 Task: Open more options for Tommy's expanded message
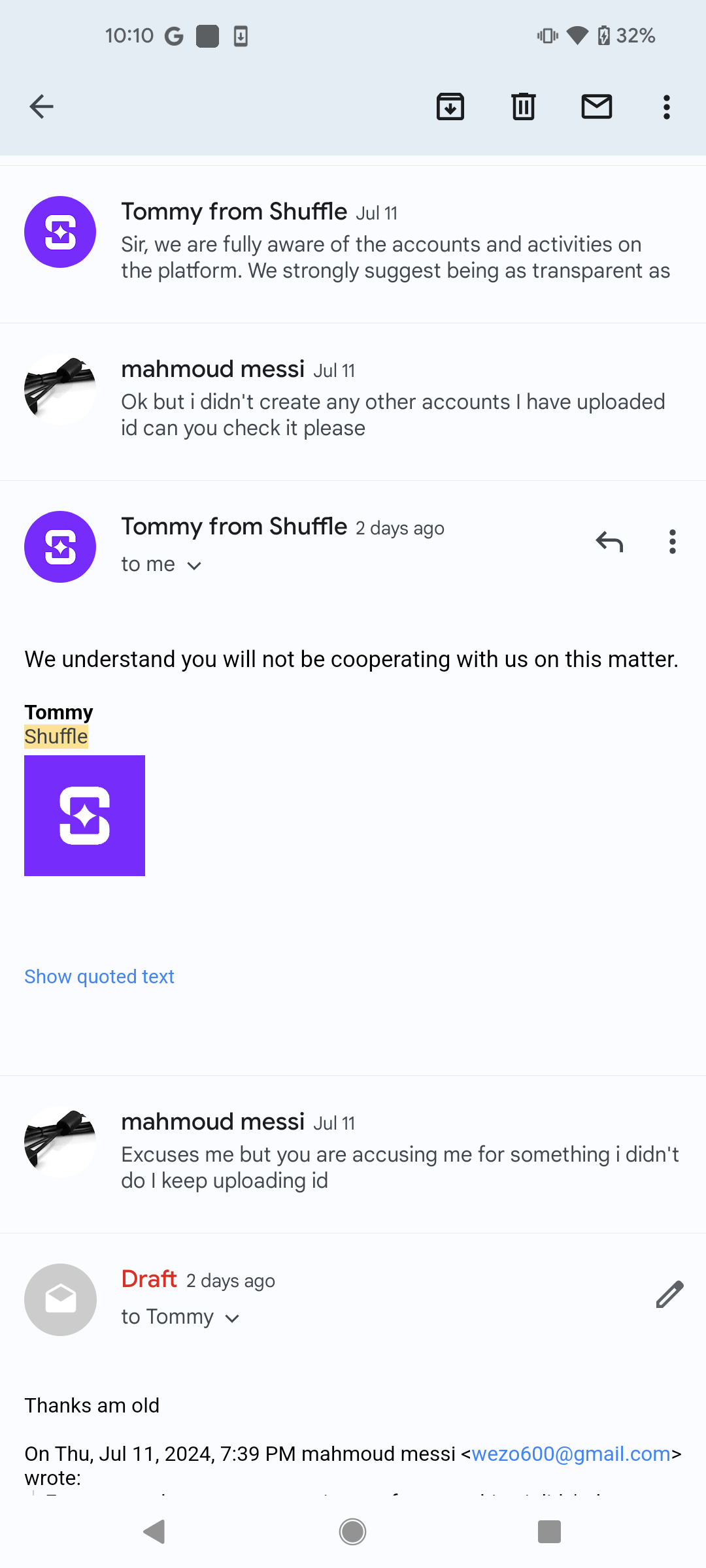[x=672, y=542]
